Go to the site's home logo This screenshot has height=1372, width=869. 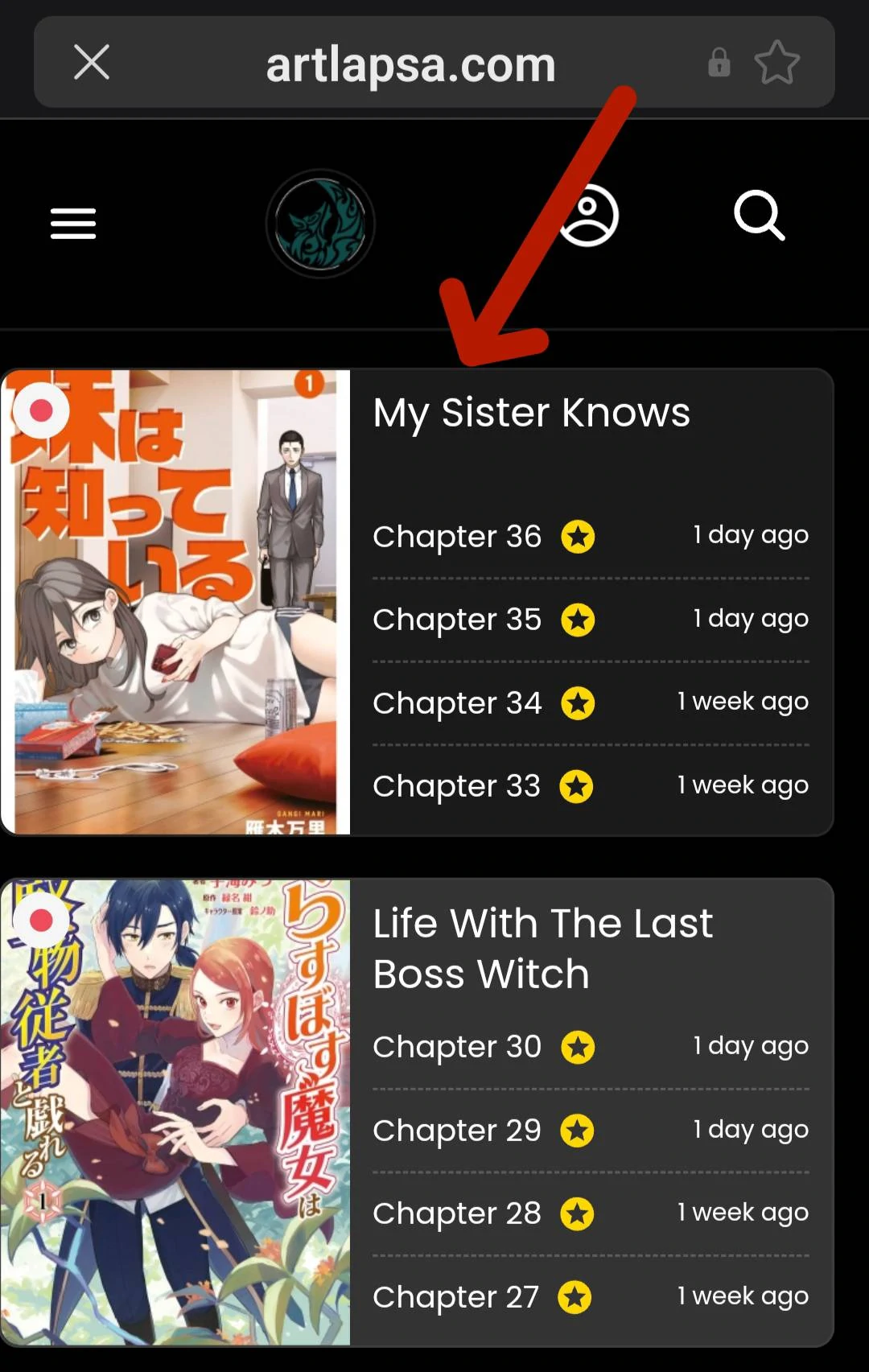click(x=320, y=224)
